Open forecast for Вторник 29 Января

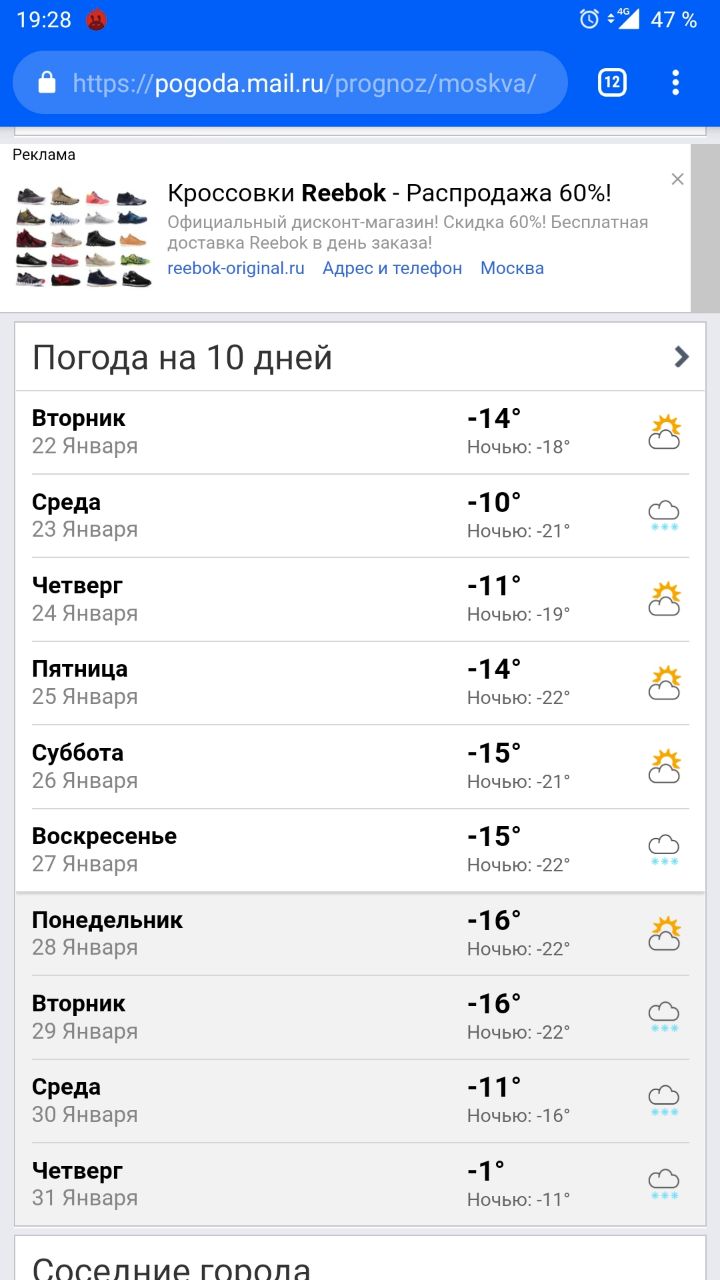point(360,1018)
